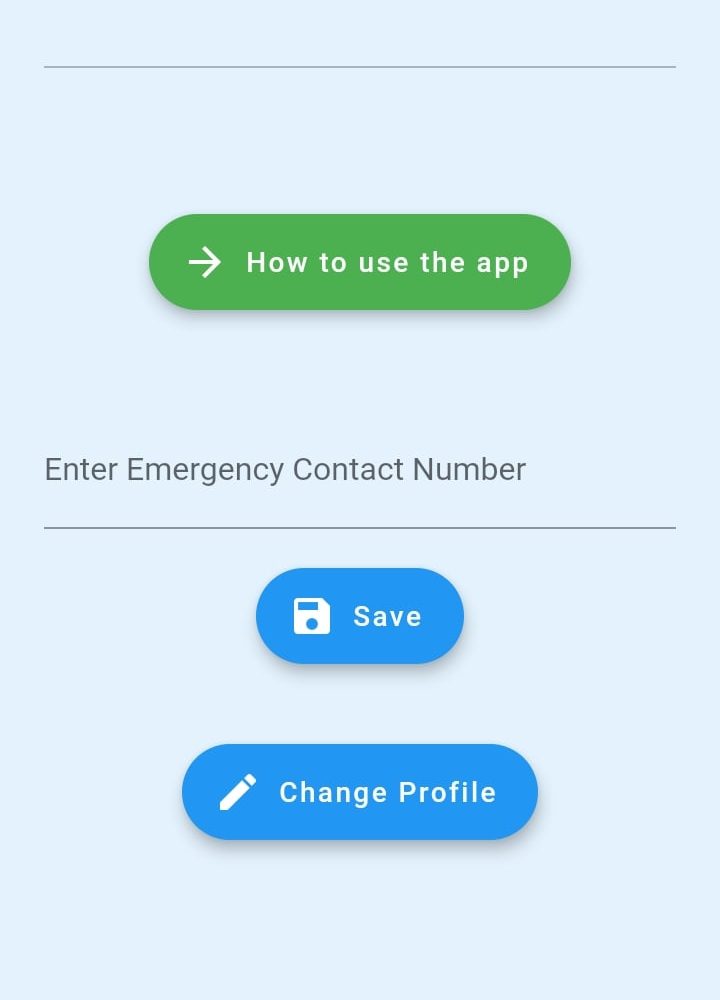Open the How to use the app guide
This screenshot has width=720, height=1000.
click(x=360, y=262)
